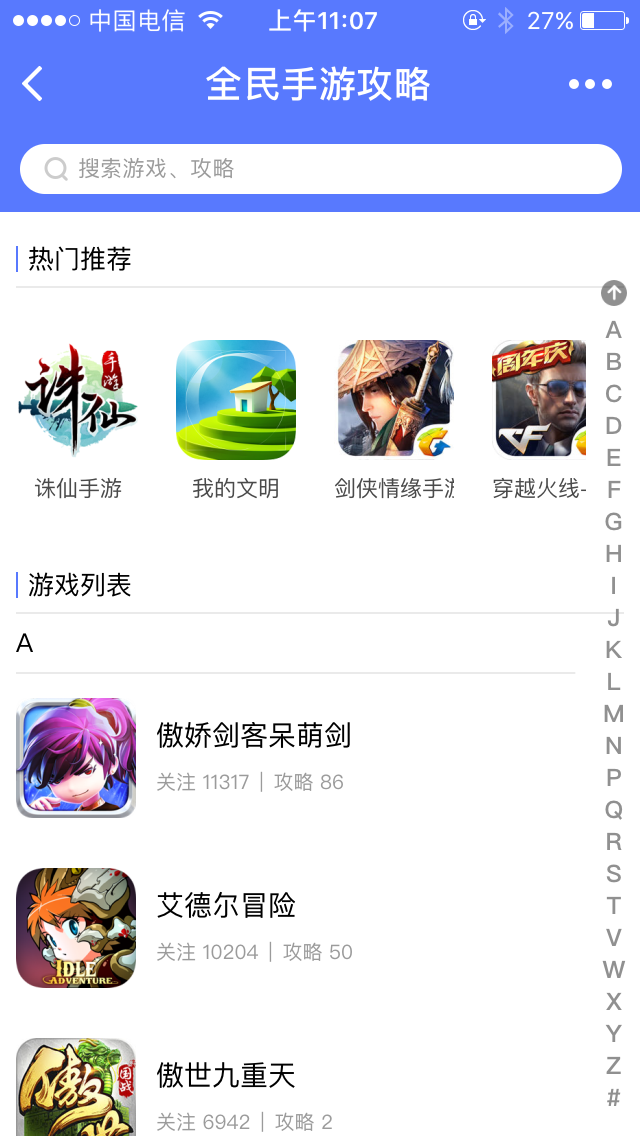The image size is (640, 1136).
Task: Jump to letter G in the index
Action: click(x=613, y=522)
